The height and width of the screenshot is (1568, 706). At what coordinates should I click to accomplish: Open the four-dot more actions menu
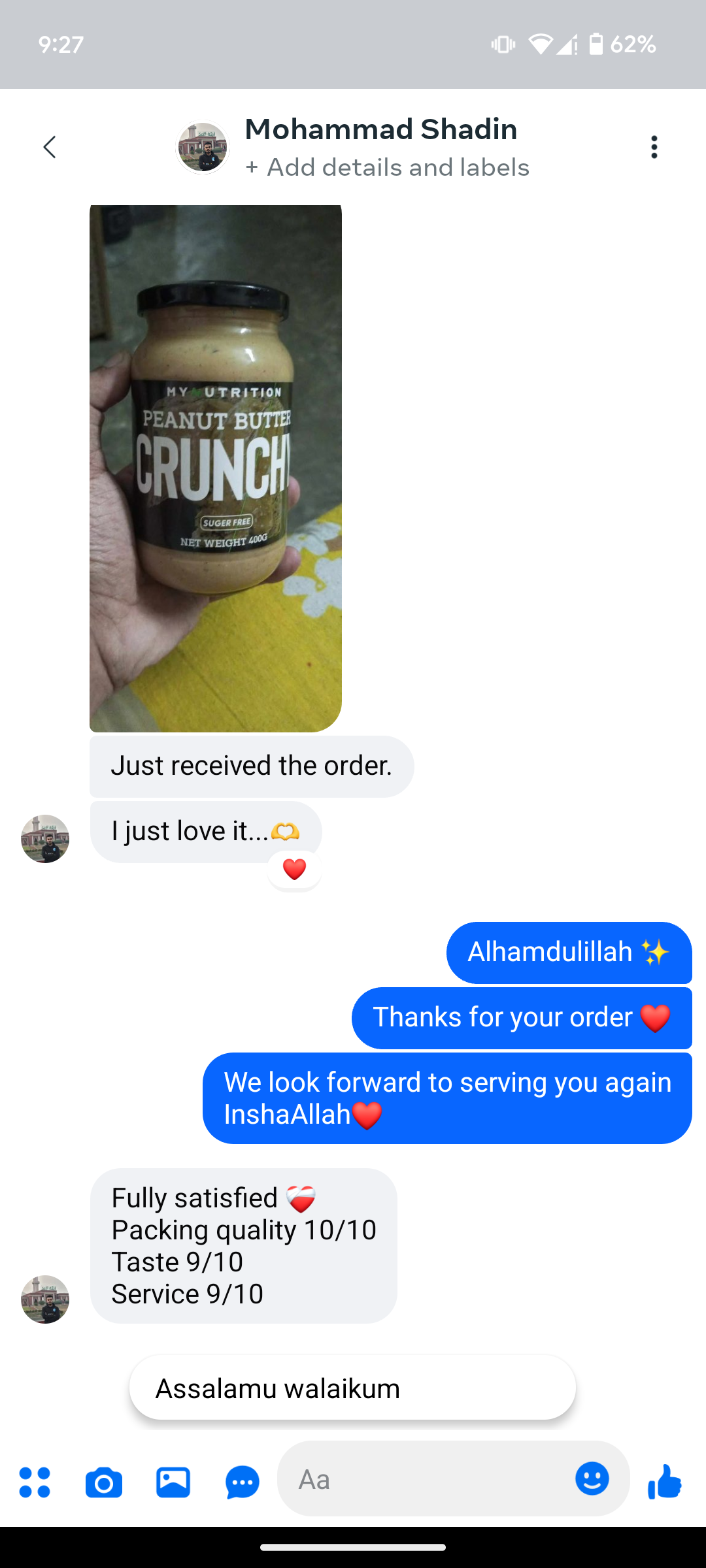[x=35, y=1482]
